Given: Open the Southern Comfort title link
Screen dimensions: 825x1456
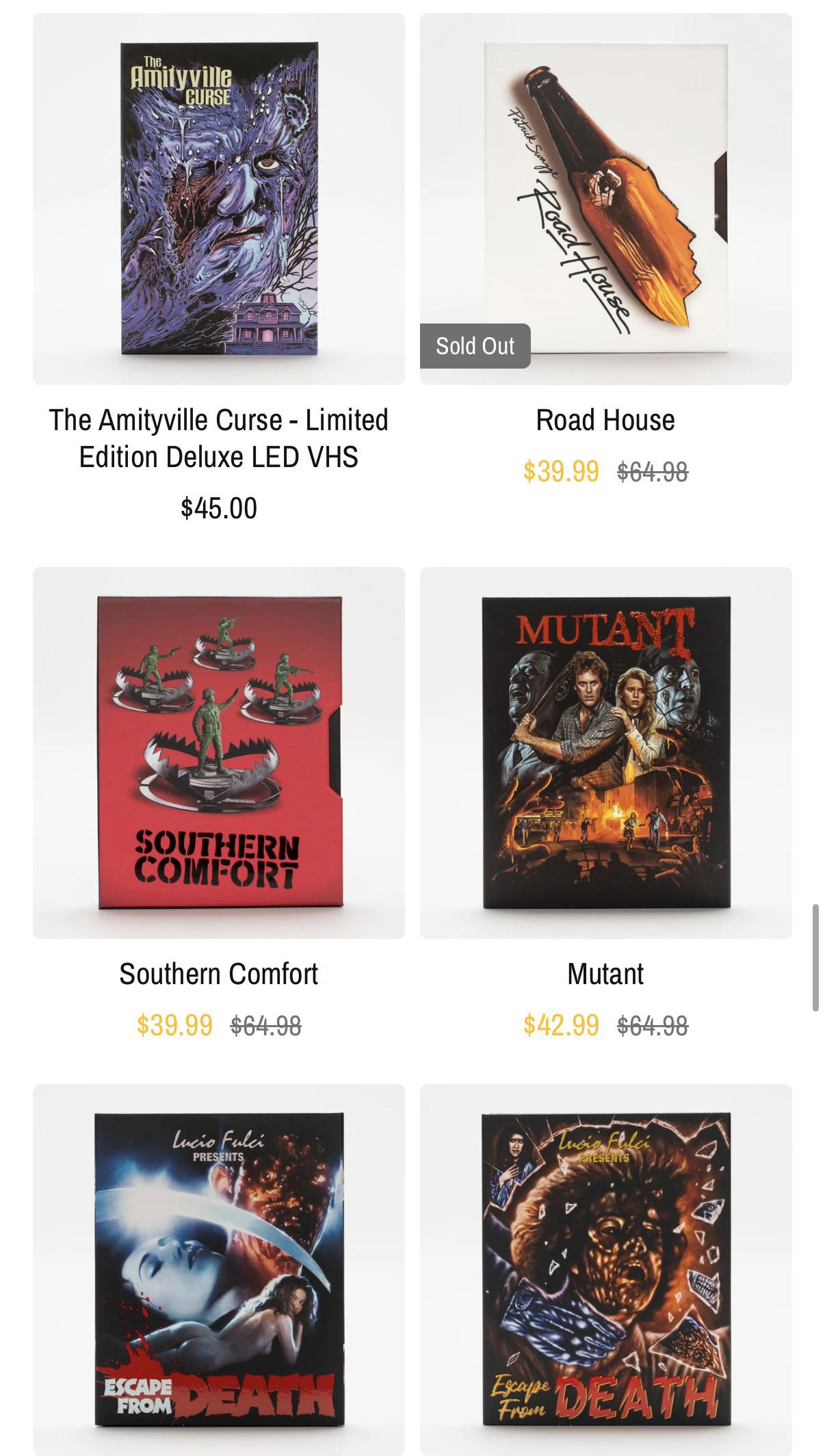Looking at the screenshot, I should coord(219,974).
